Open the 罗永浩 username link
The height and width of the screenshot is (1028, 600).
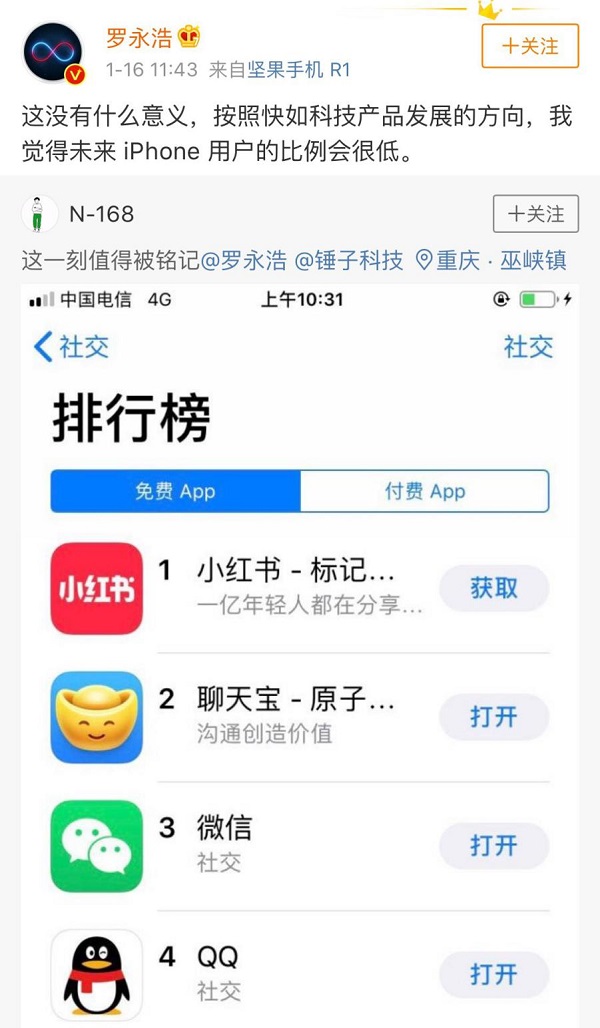coord(139,38)
